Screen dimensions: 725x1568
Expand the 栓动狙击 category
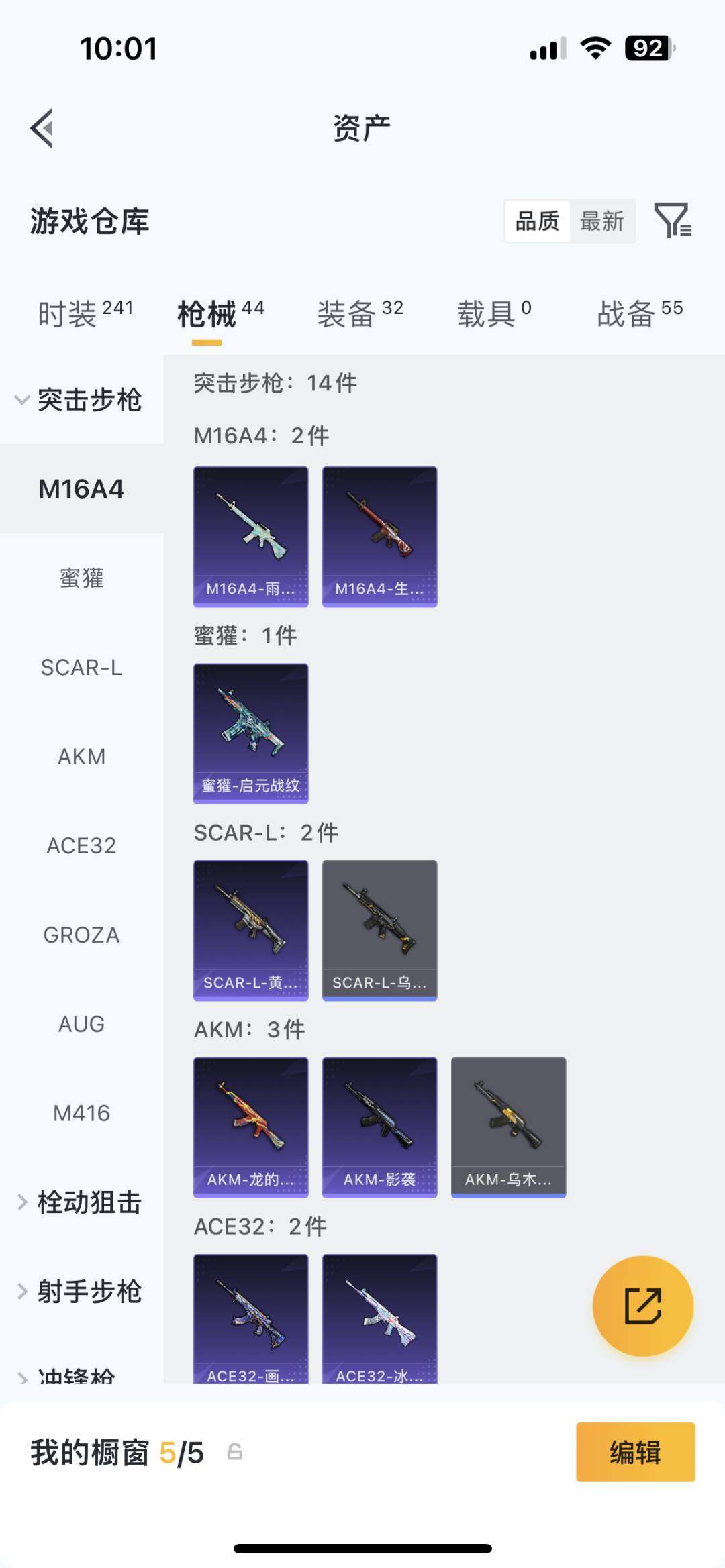[x=81, y=1202]
